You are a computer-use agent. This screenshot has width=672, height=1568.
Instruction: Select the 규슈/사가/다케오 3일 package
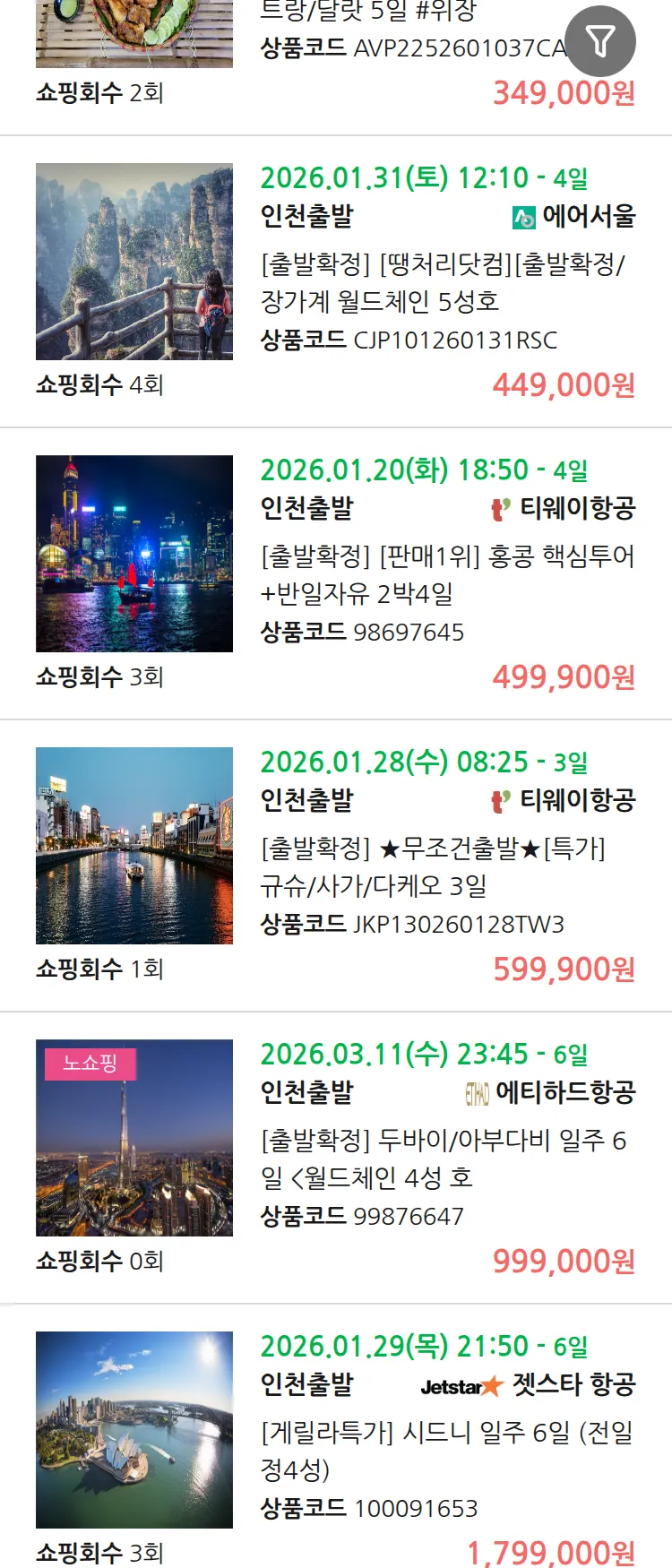[432, 866]
